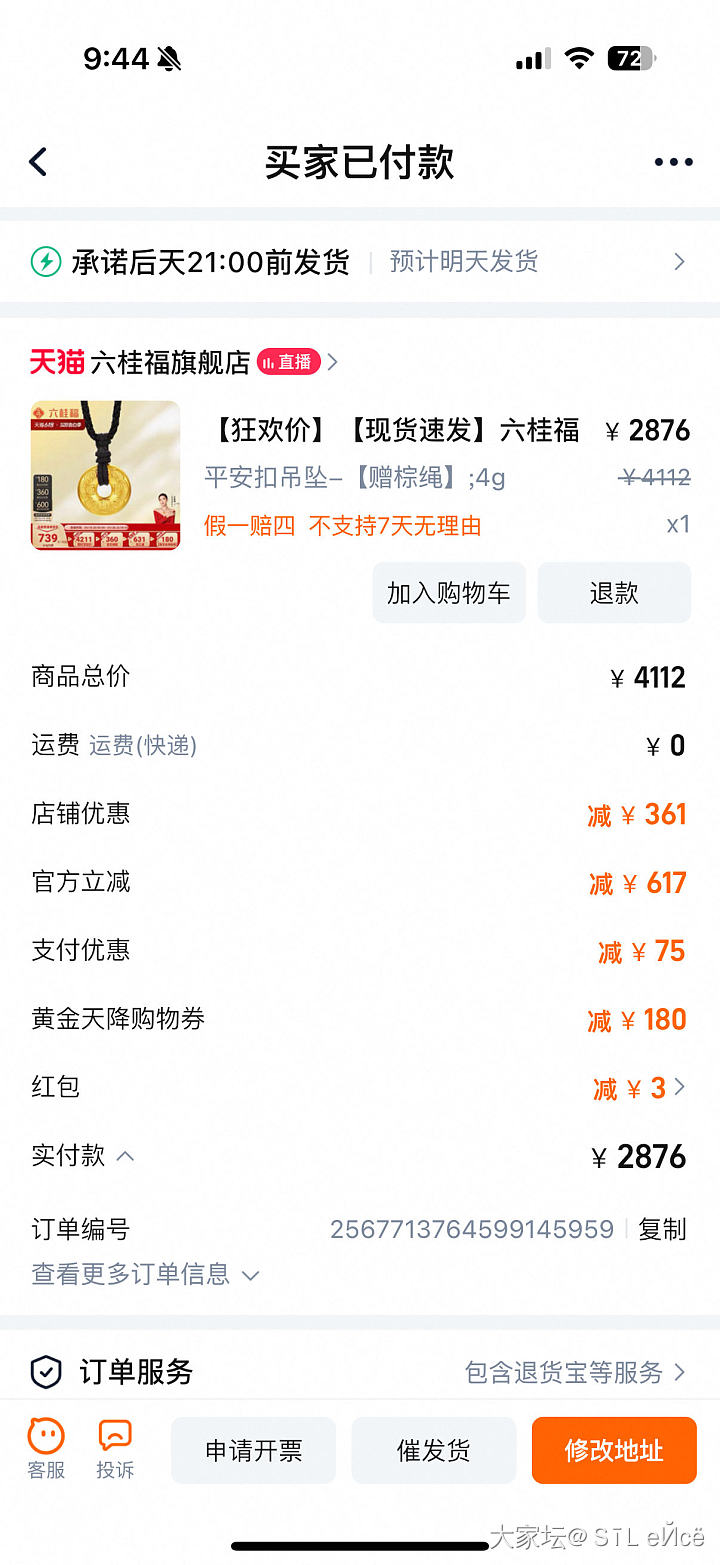The height and width of the screenshot is (1565, 720).
Task: Open the 六桂福旗舰店 store page
Action: (170, 362)
